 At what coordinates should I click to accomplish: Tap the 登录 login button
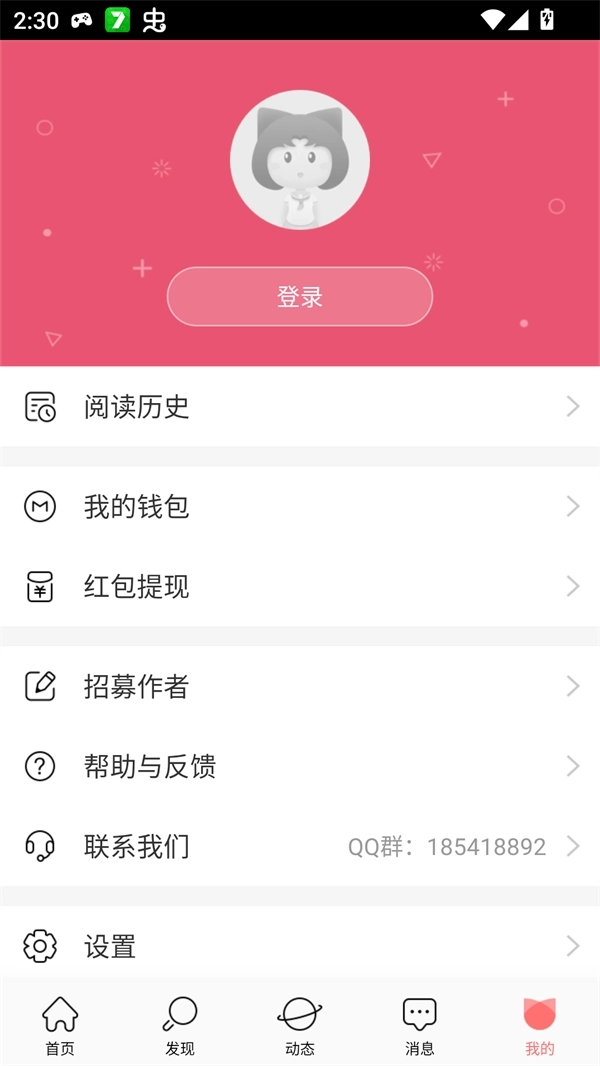(299, 297)
